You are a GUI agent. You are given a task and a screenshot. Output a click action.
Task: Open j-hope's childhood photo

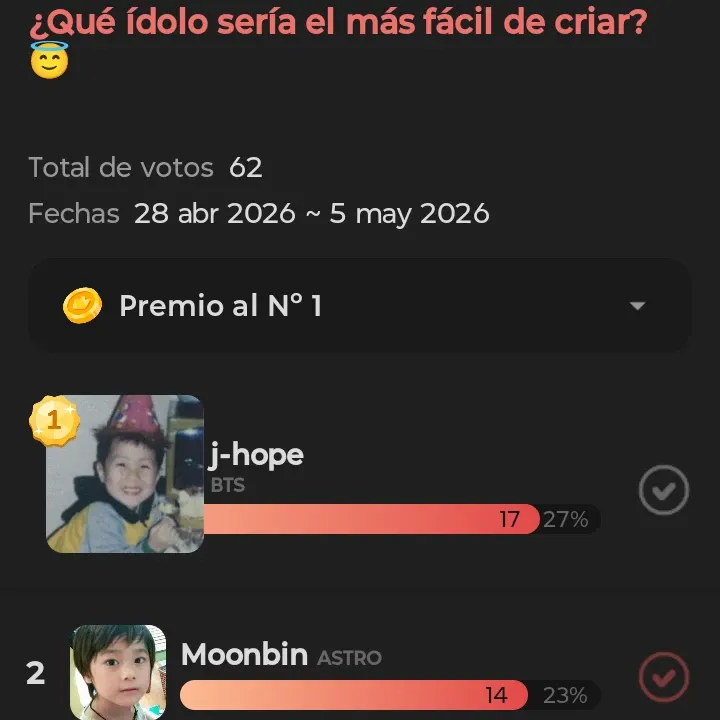tap(125, 474)
